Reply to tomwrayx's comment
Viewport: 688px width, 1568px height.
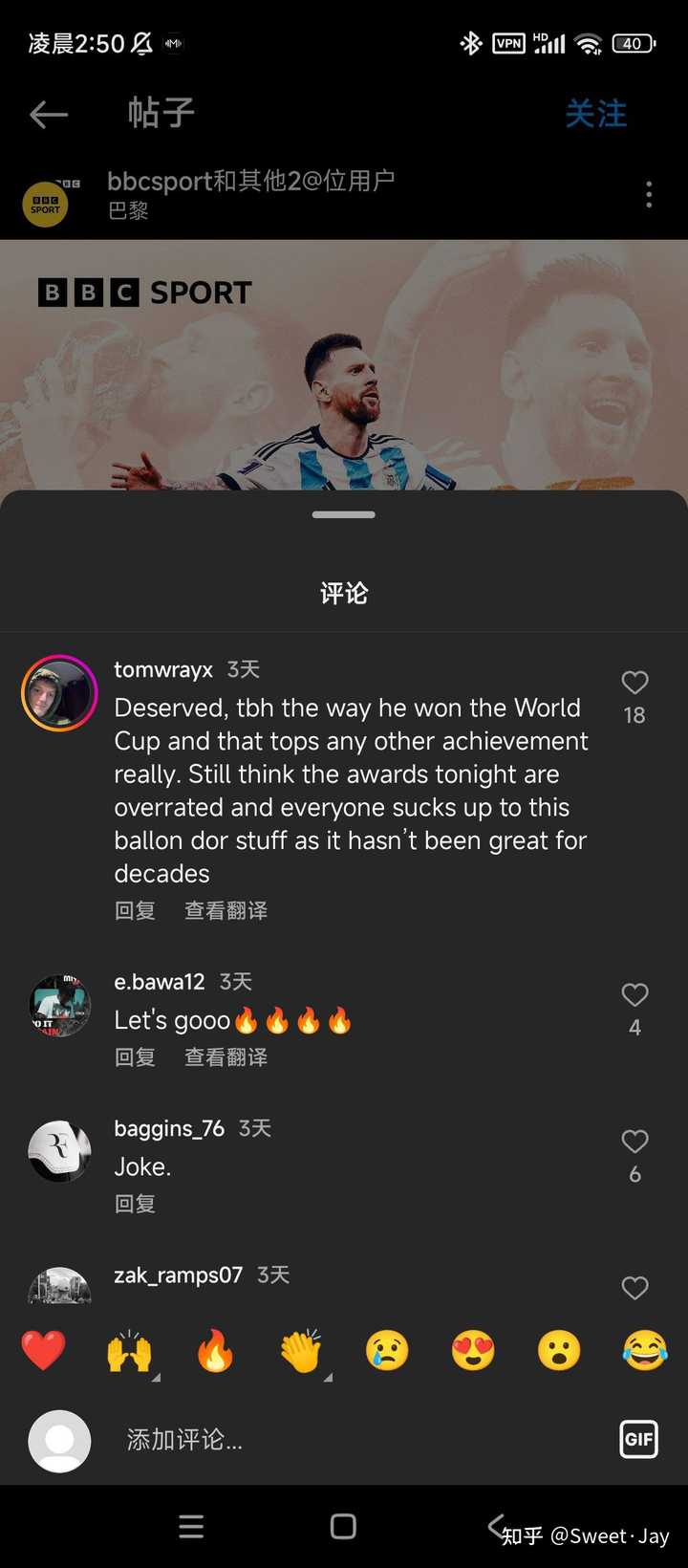point(135,910)
